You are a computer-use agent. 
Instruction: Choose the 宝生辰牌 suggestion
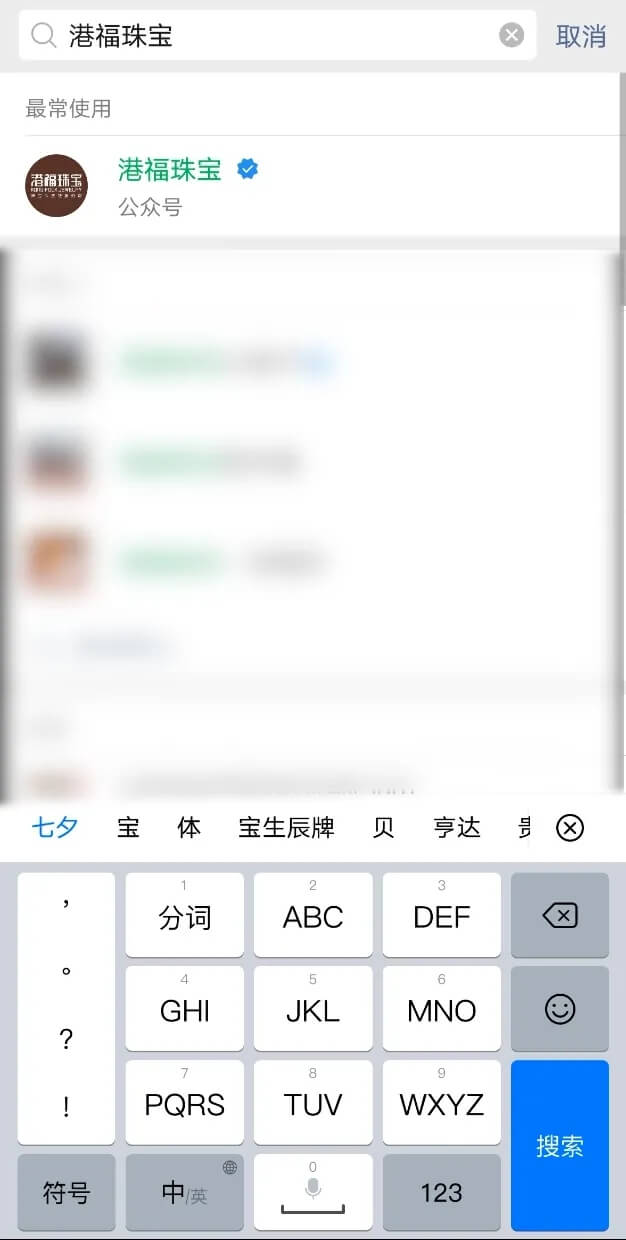click(286, 828)
